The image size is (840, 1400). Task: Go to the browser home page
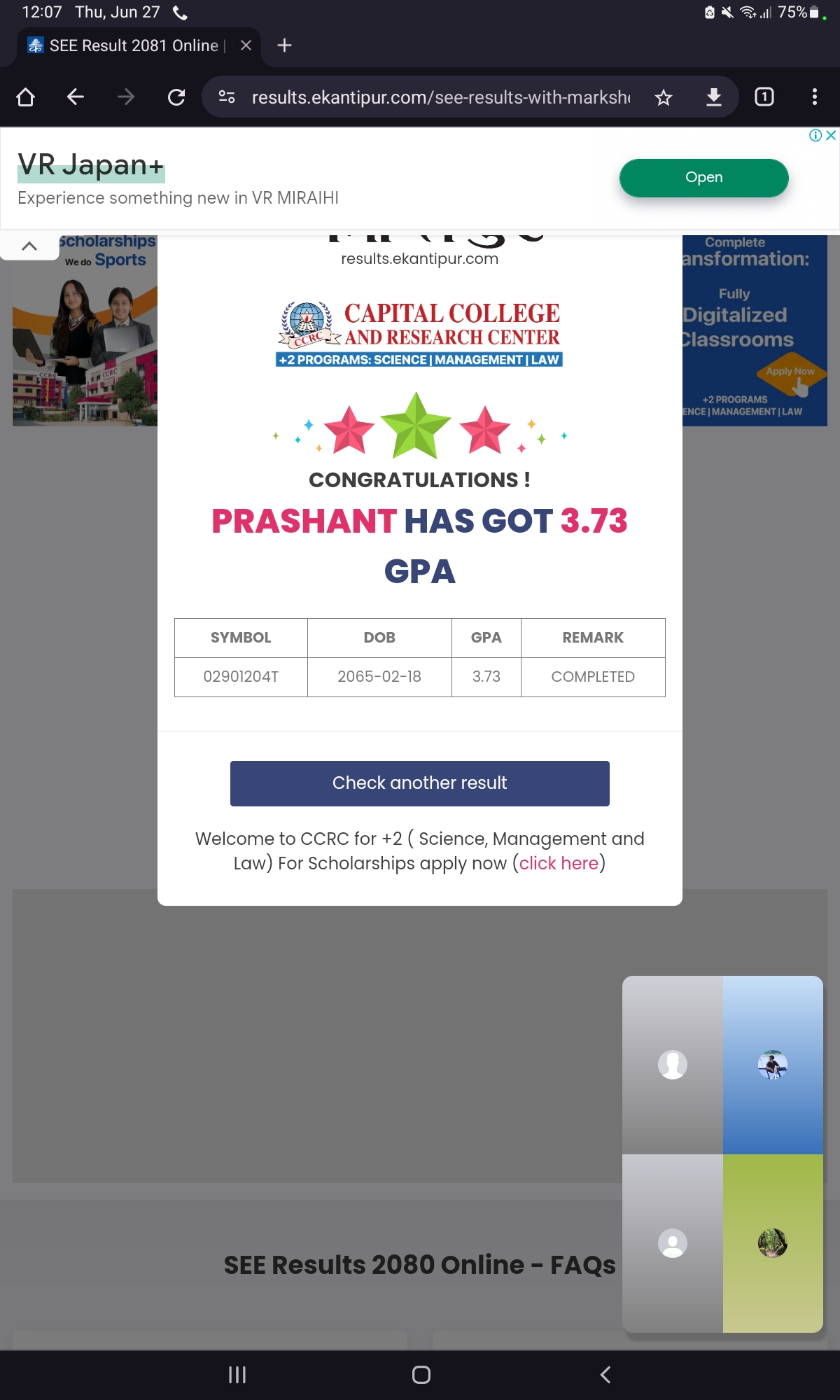pyautogui.click(x=26, y=97)
